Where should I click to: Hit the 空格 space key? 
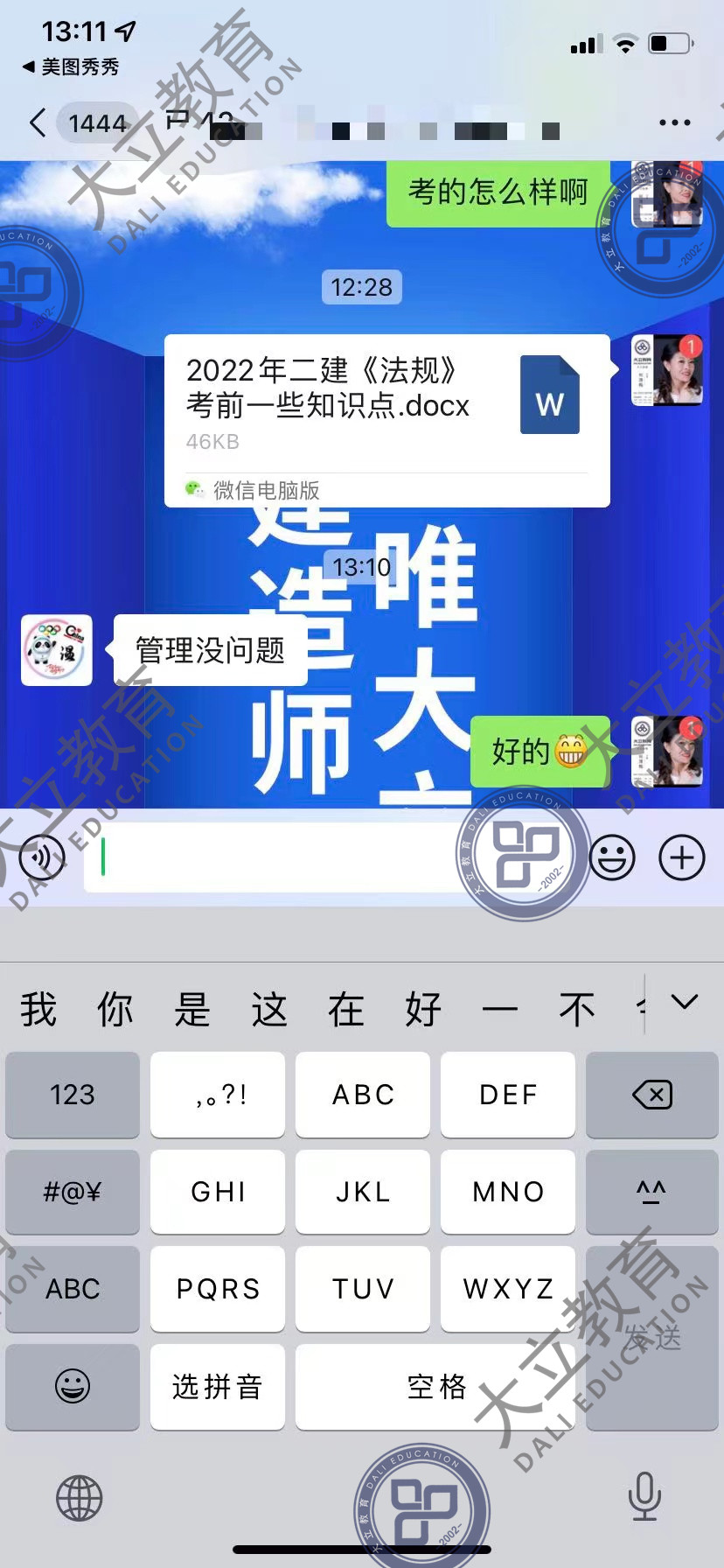click(435, 1387)
